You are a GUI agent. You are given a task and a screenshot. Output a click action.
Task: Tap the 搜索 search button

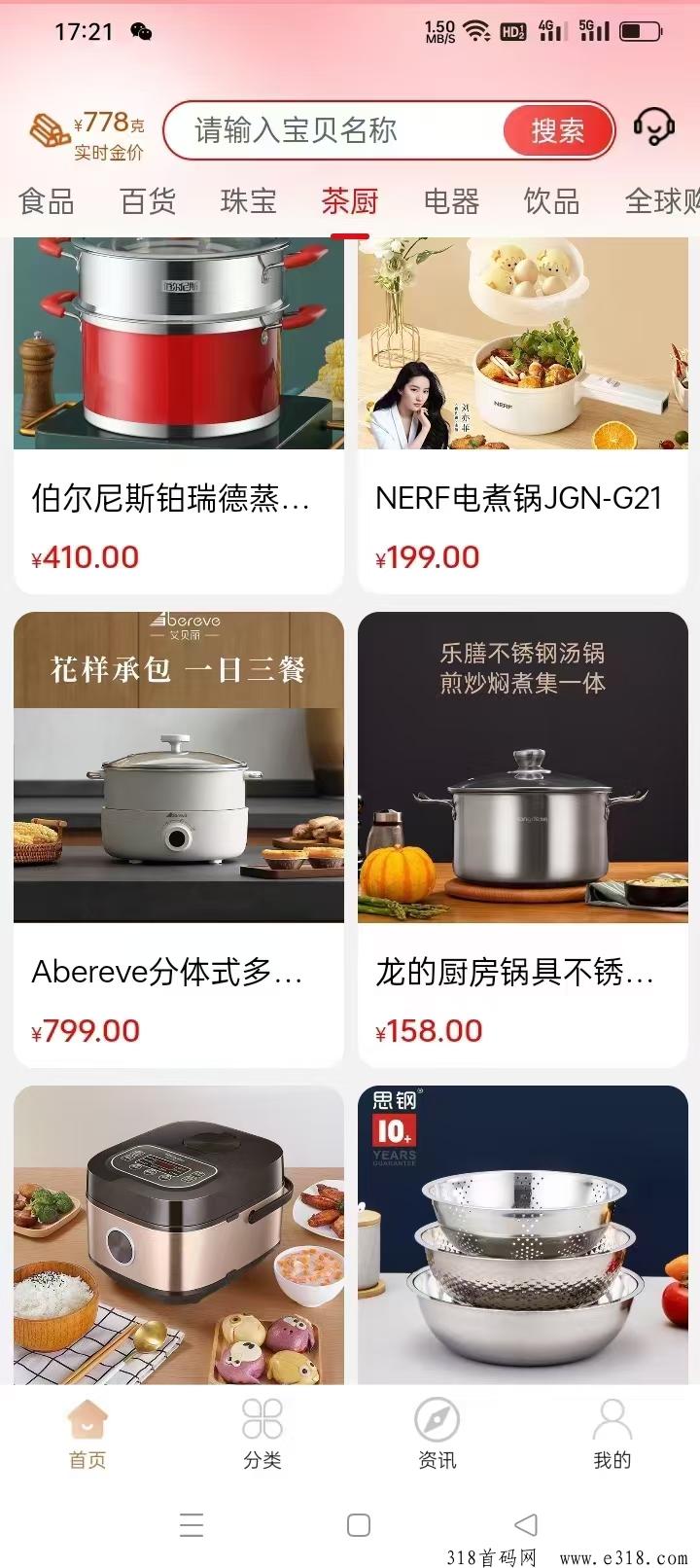[558, 130]
